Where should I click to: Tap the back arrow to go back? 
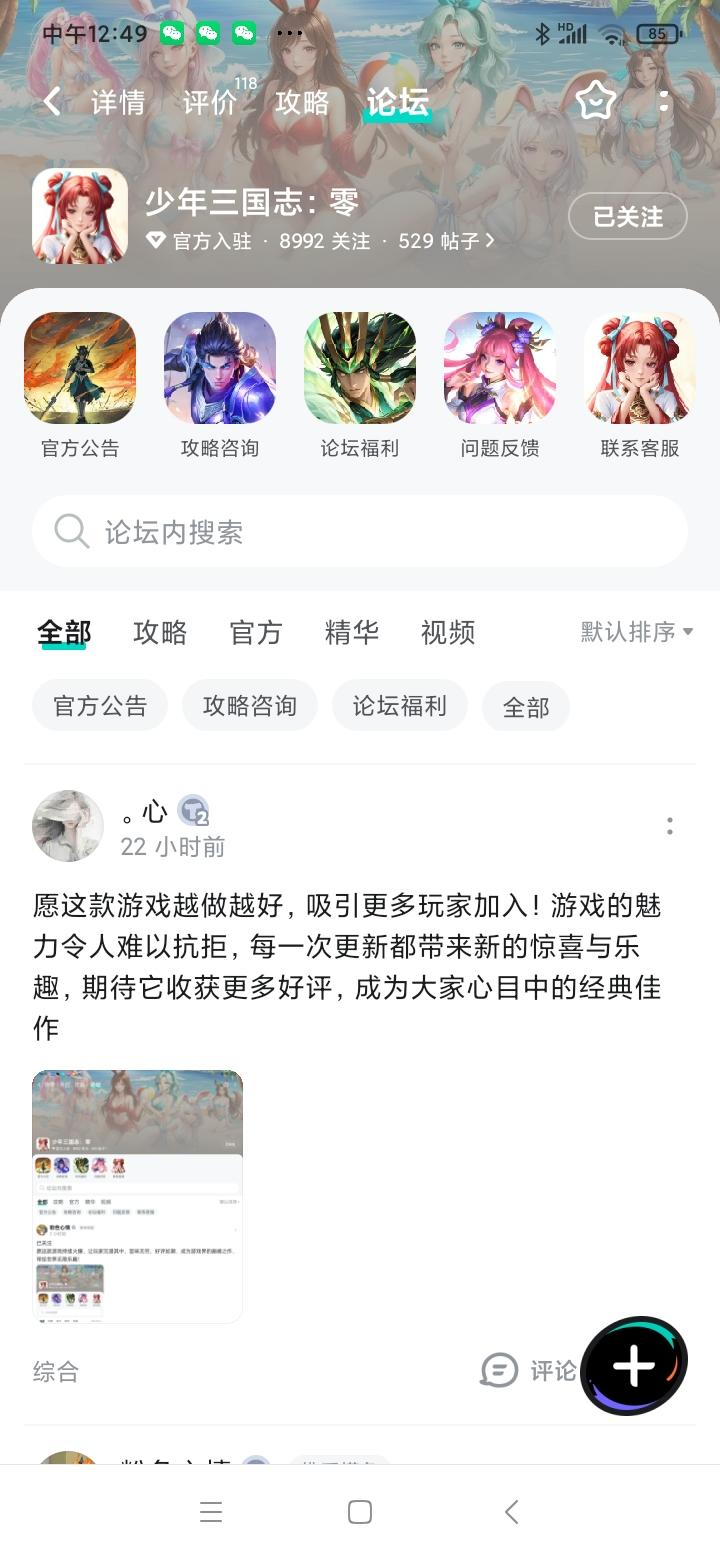click(50, 101)
